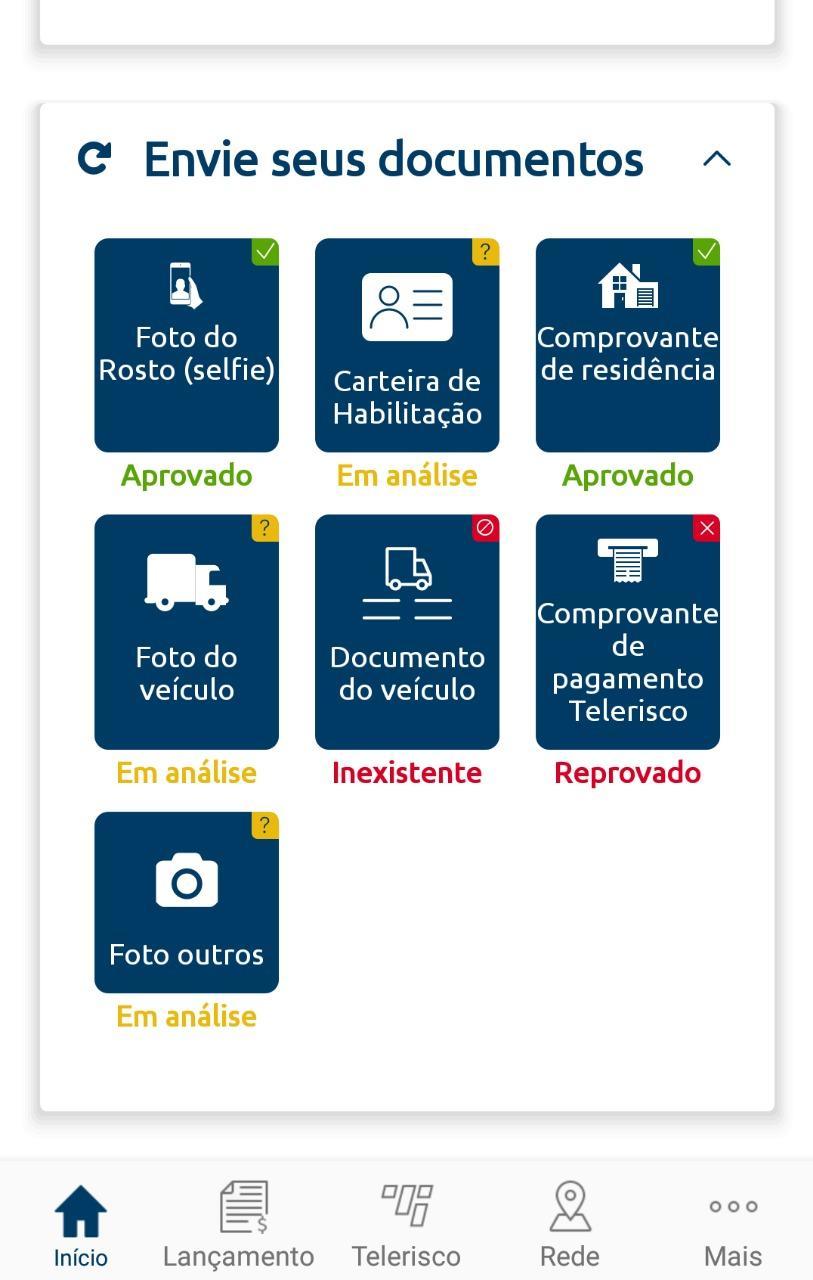This screenshot has width=813, height=1280.
Task: Click the Reprovado status label
Action: pos(627,772)
